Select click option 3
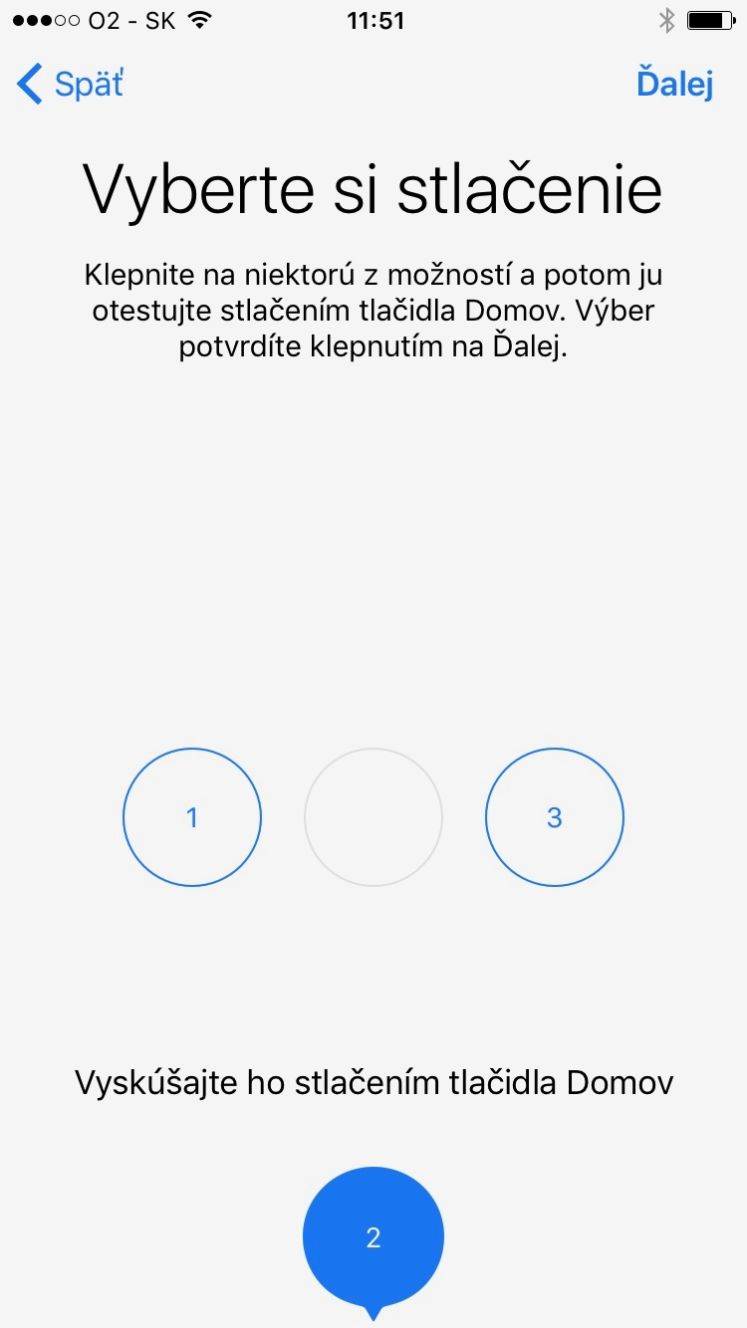The image size is (747, 1328). [x=555, y=817]
